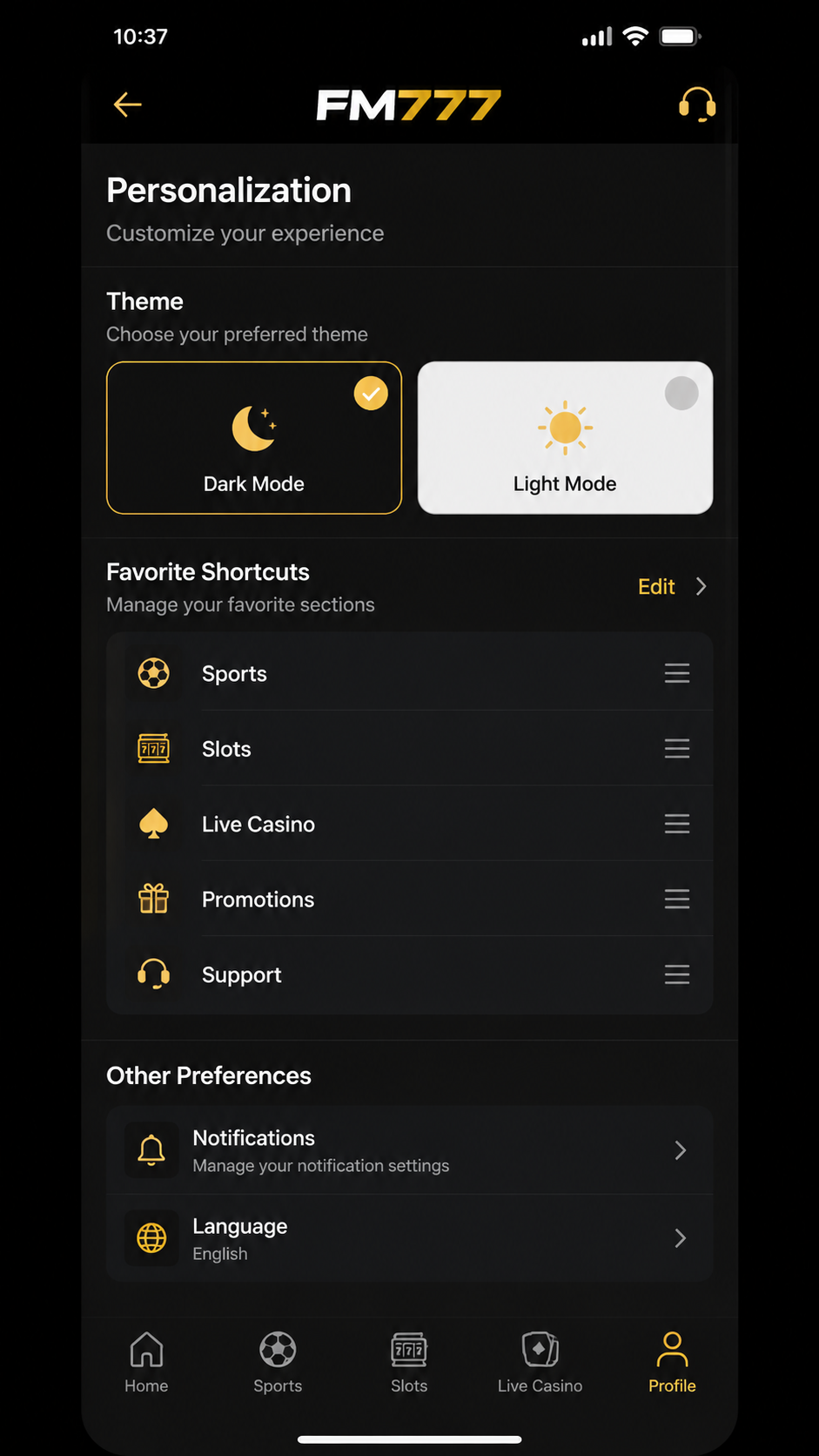The height and width of the screenshot is (1456, 819).
Task: Open the Support shortcut row
Action: pos(410,974)
